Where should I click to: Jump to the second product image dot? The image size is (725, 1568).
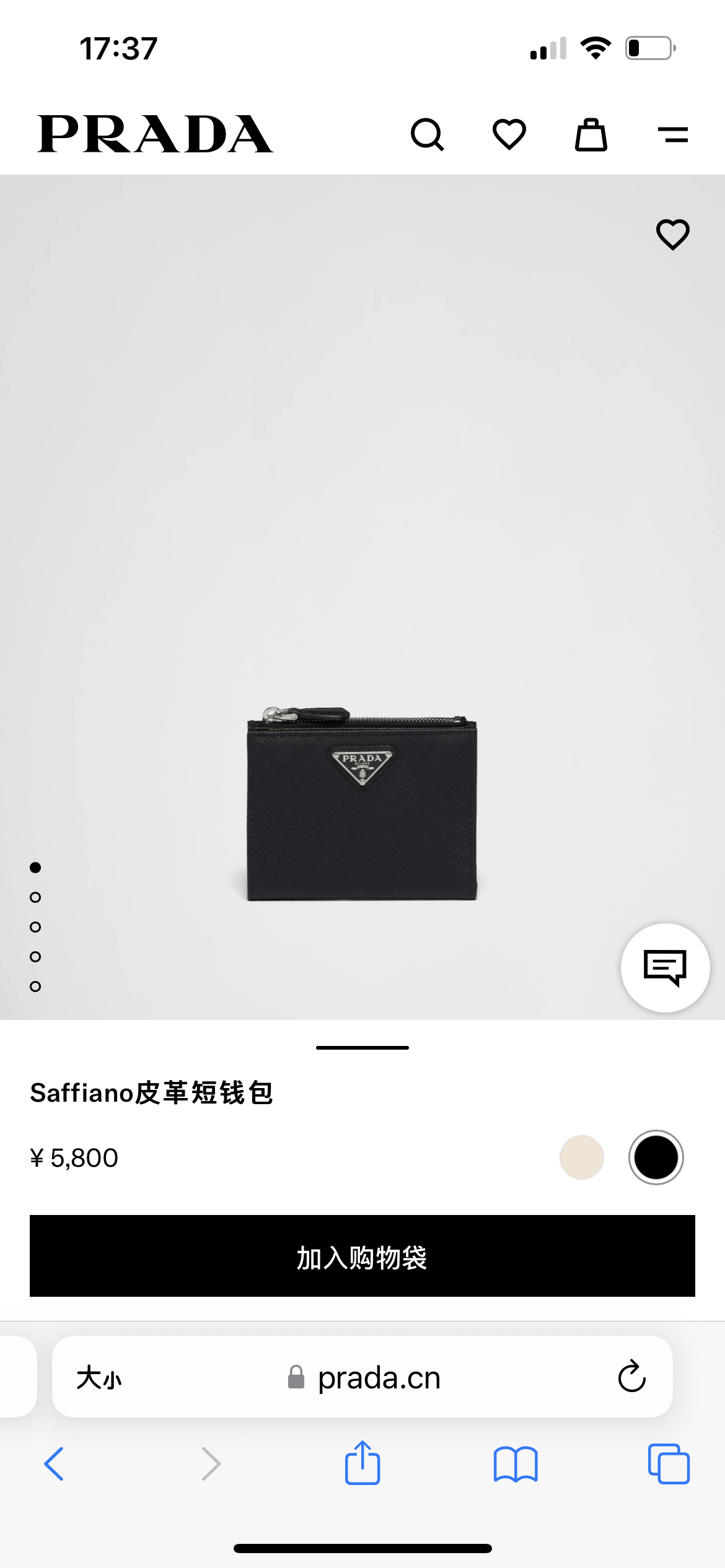coord(35,897)
